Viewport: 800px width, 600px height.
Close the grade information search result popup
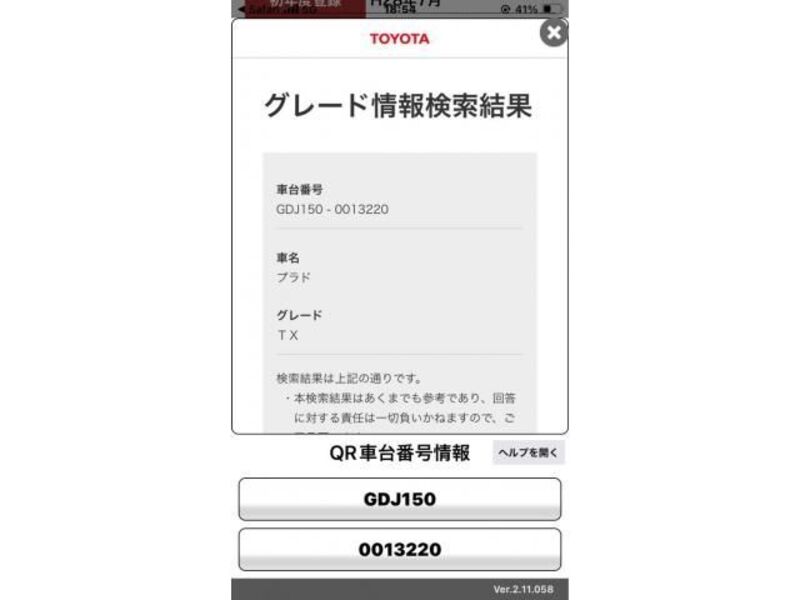point(553,33)
